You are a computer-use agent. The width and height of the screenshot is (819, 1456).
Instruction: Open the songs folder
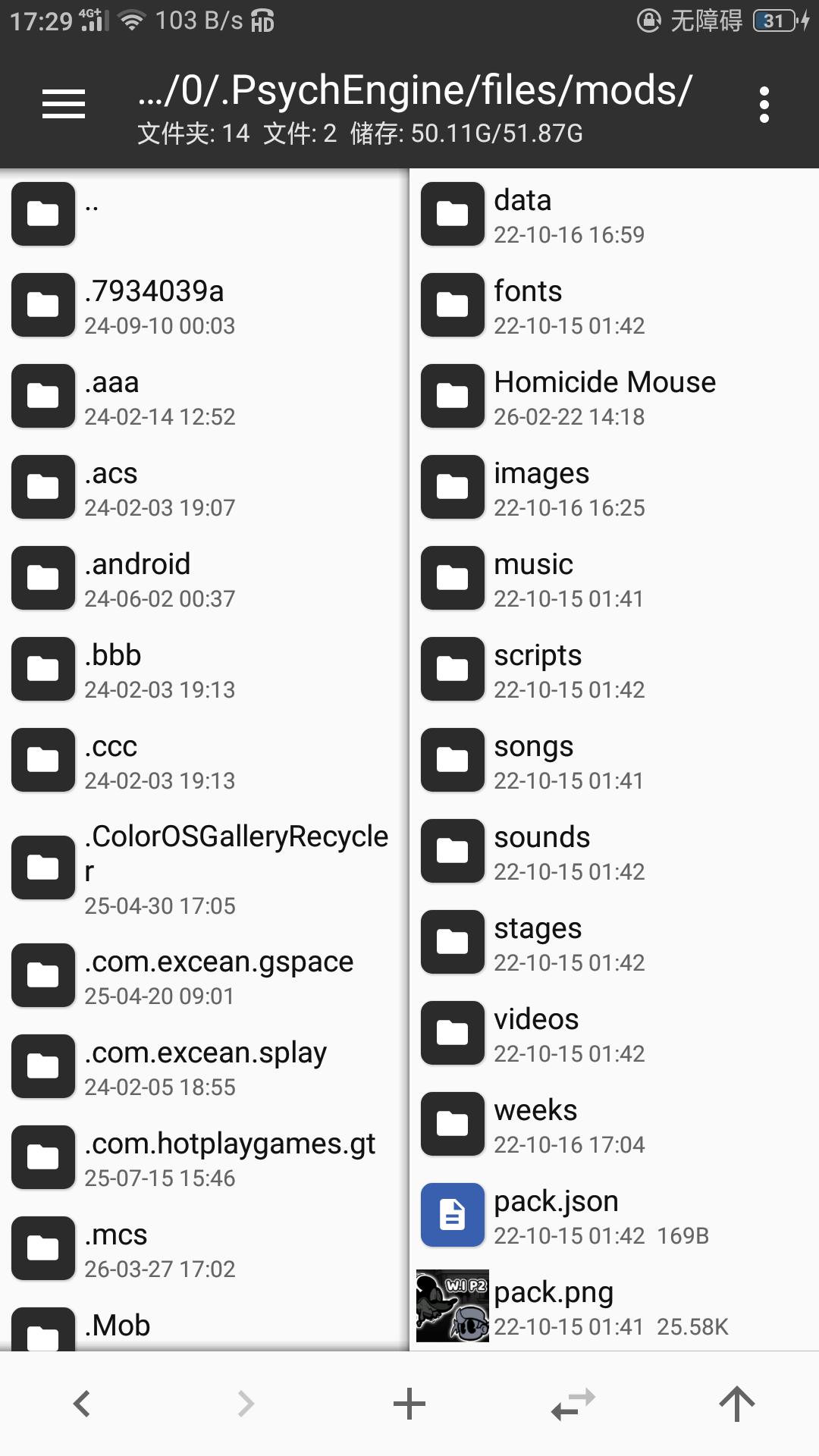(569, 761)
